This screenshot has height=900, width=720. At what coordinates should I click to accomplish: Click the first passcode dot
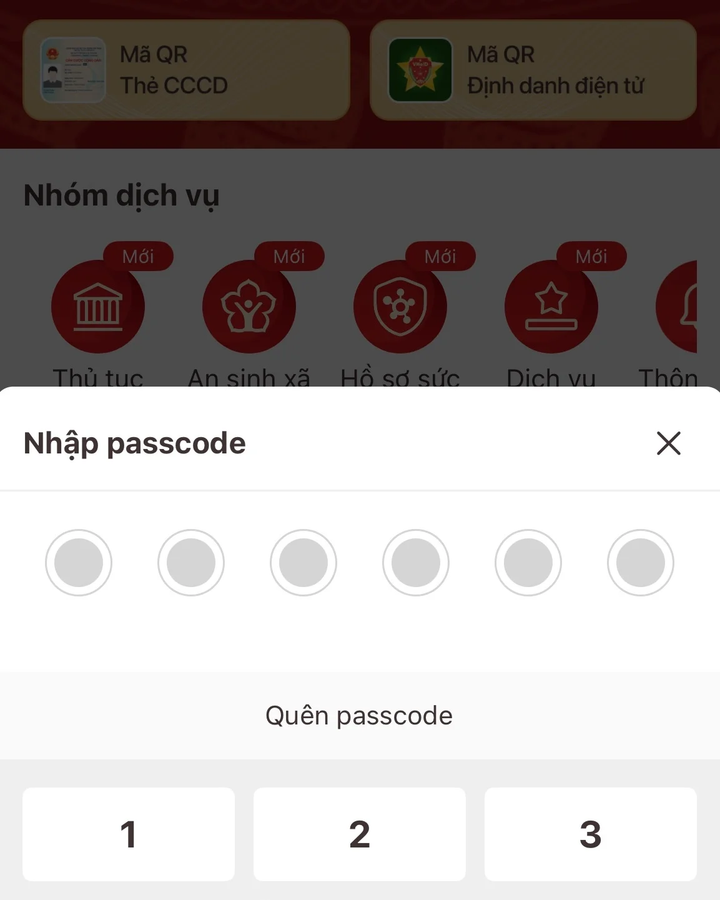[79, 562]
